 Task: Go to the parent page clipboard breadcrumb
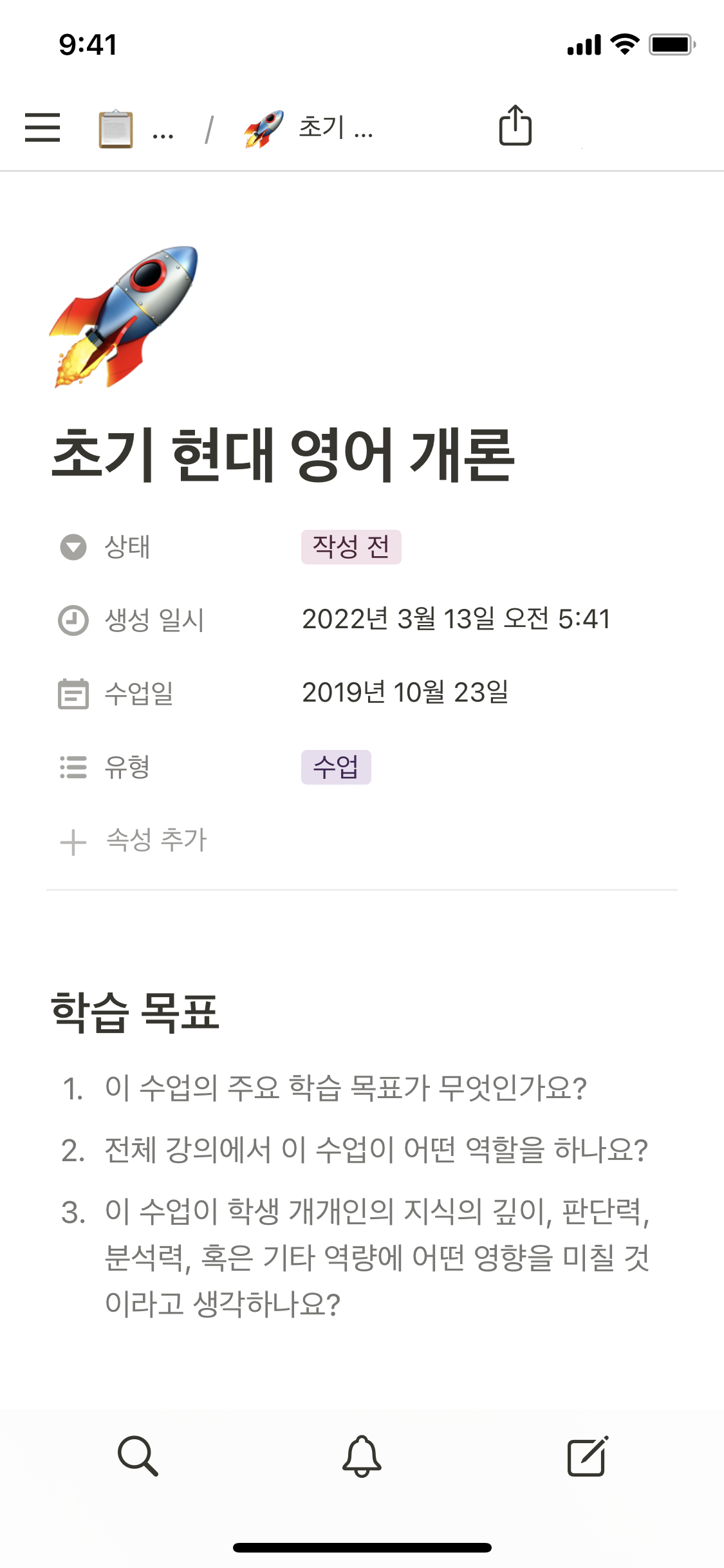tap(116, 129)
